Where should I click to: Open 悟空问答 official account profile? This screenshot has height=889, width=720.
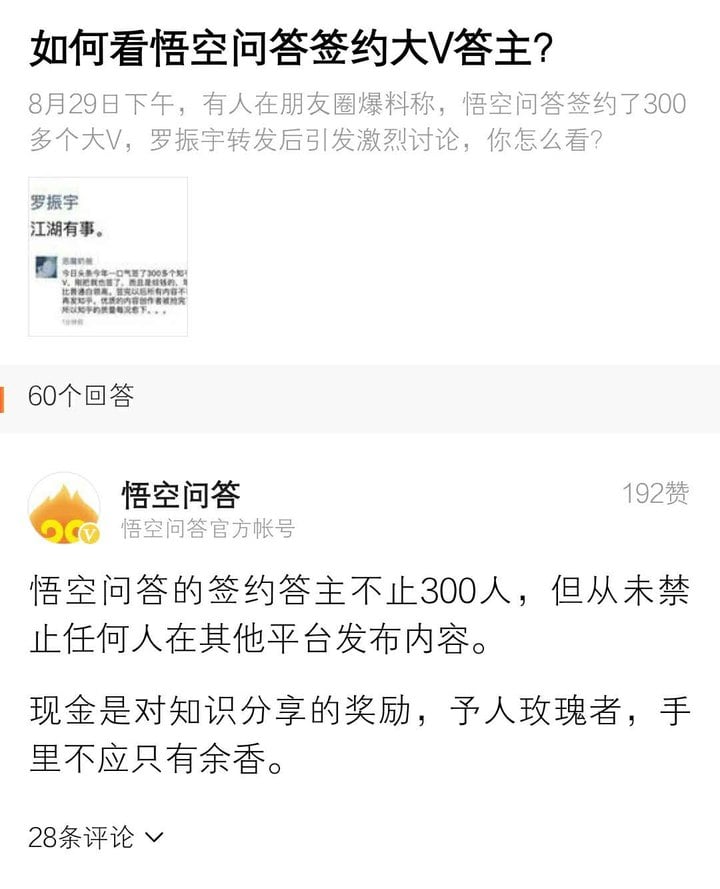click(x=180, y=494)
